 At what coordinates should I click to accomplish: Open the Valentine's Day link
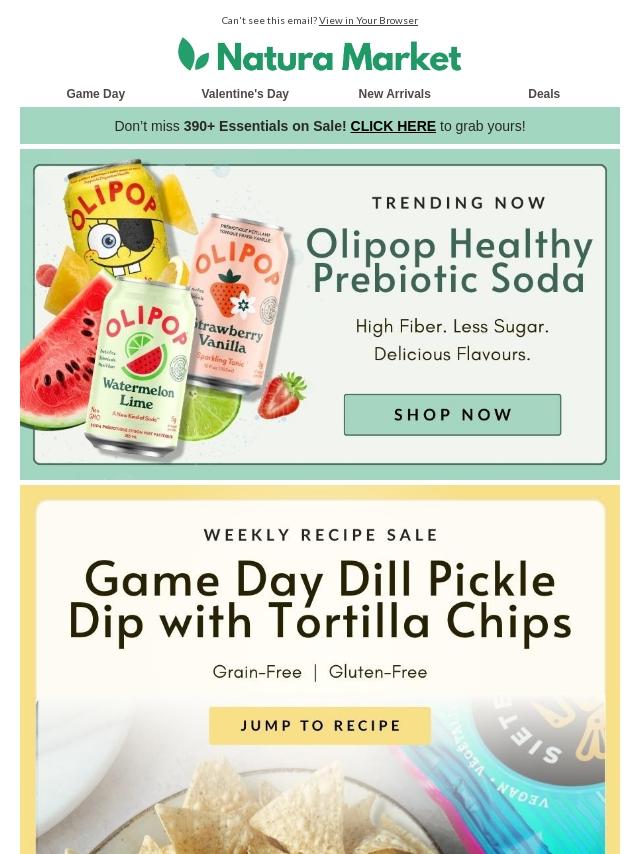(245, 94)
